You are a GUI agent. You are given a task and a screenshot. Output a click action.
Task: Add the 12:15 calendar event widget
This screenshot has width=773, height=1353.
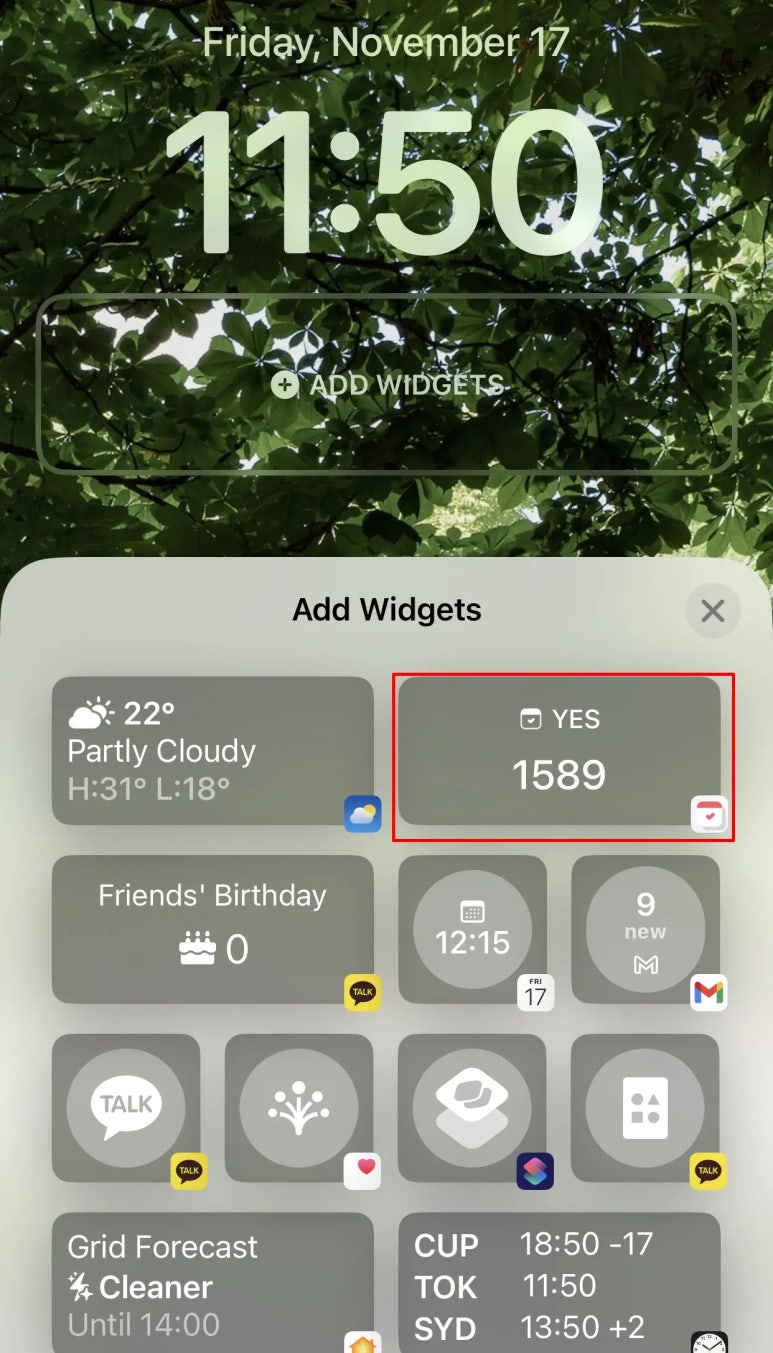click(x=472, y=929)
